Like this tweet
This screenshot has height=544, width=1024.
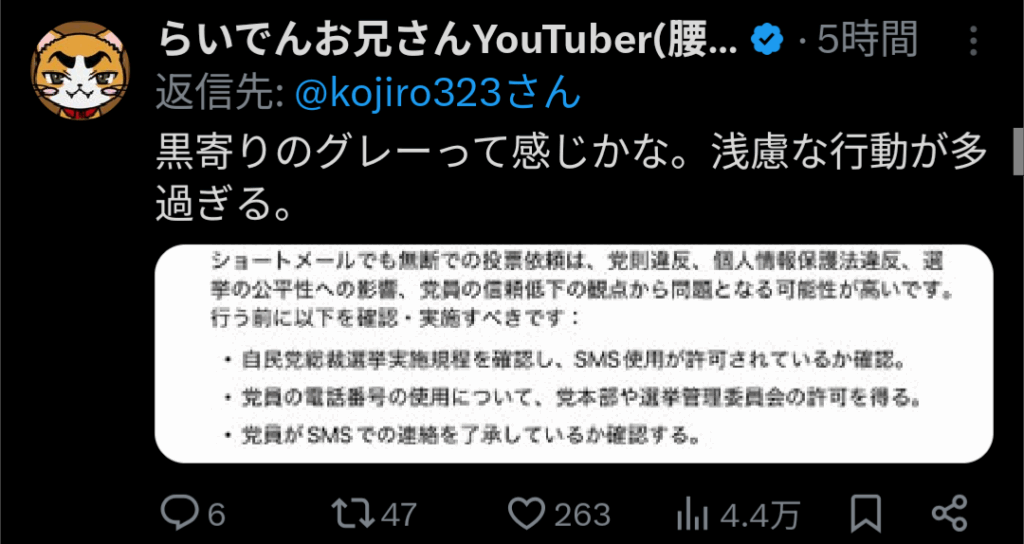click(526, 514)
